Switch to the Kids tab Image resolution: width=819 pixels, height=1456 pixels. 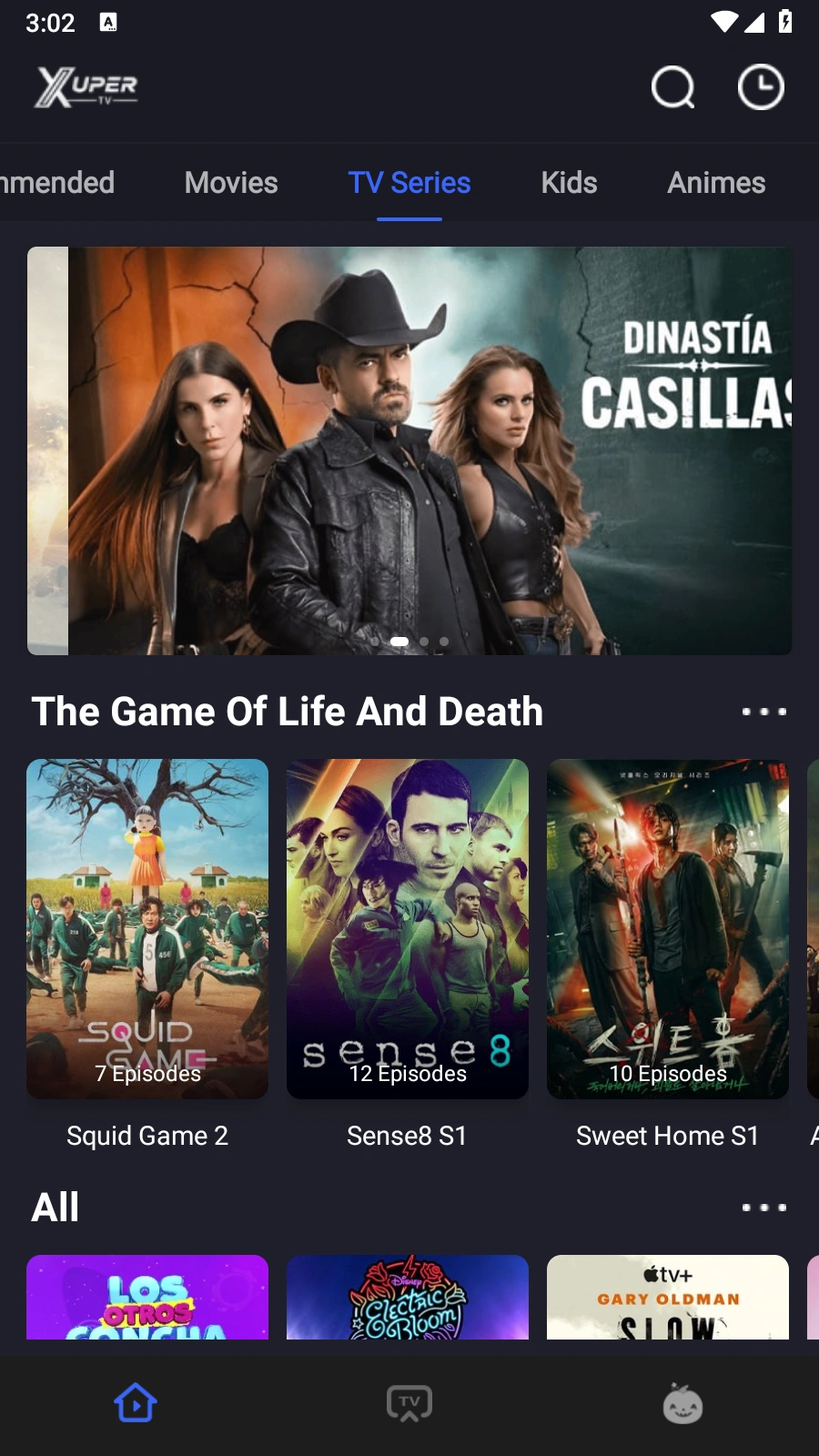[x=569, y=183]
